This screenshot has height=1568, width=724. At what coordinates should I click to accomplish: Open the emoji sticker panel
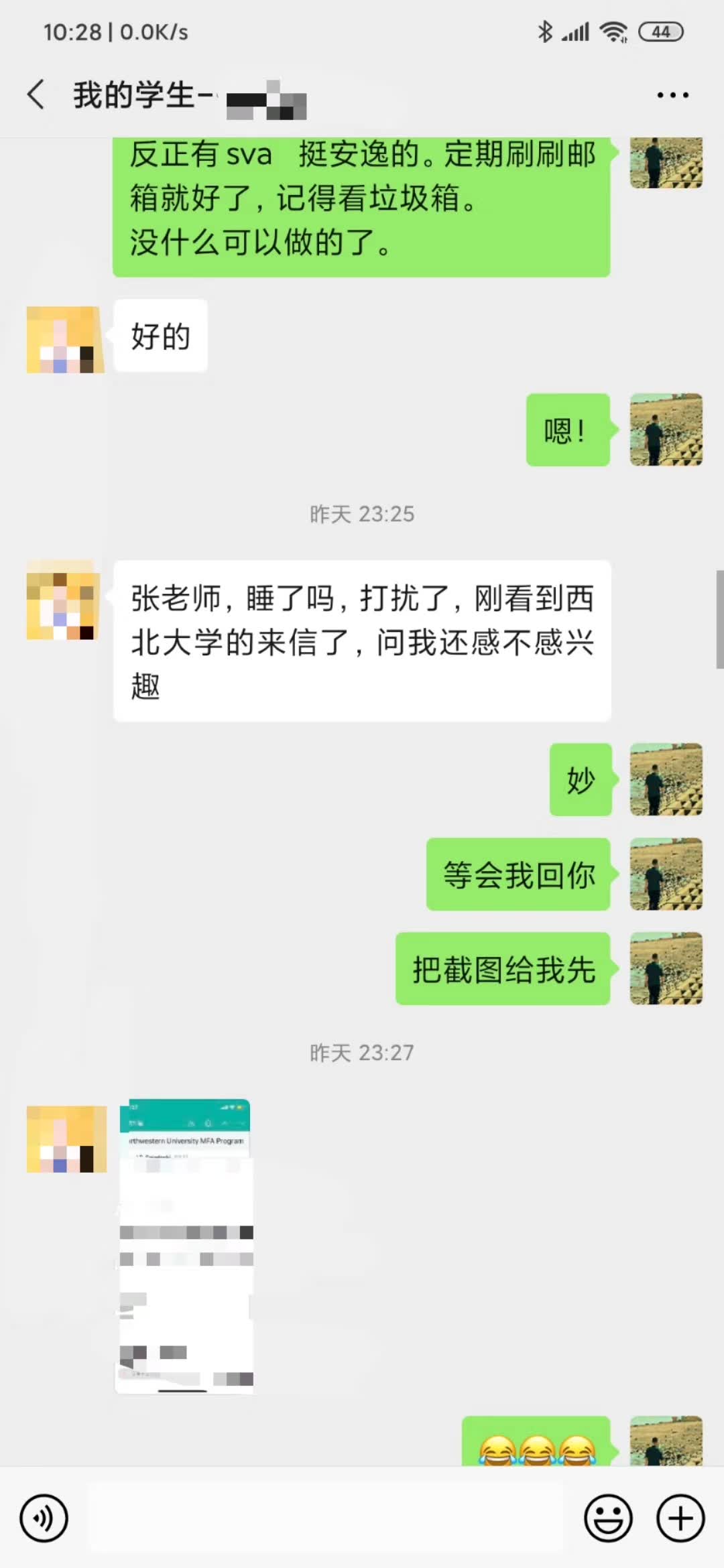click(608, 1518)
